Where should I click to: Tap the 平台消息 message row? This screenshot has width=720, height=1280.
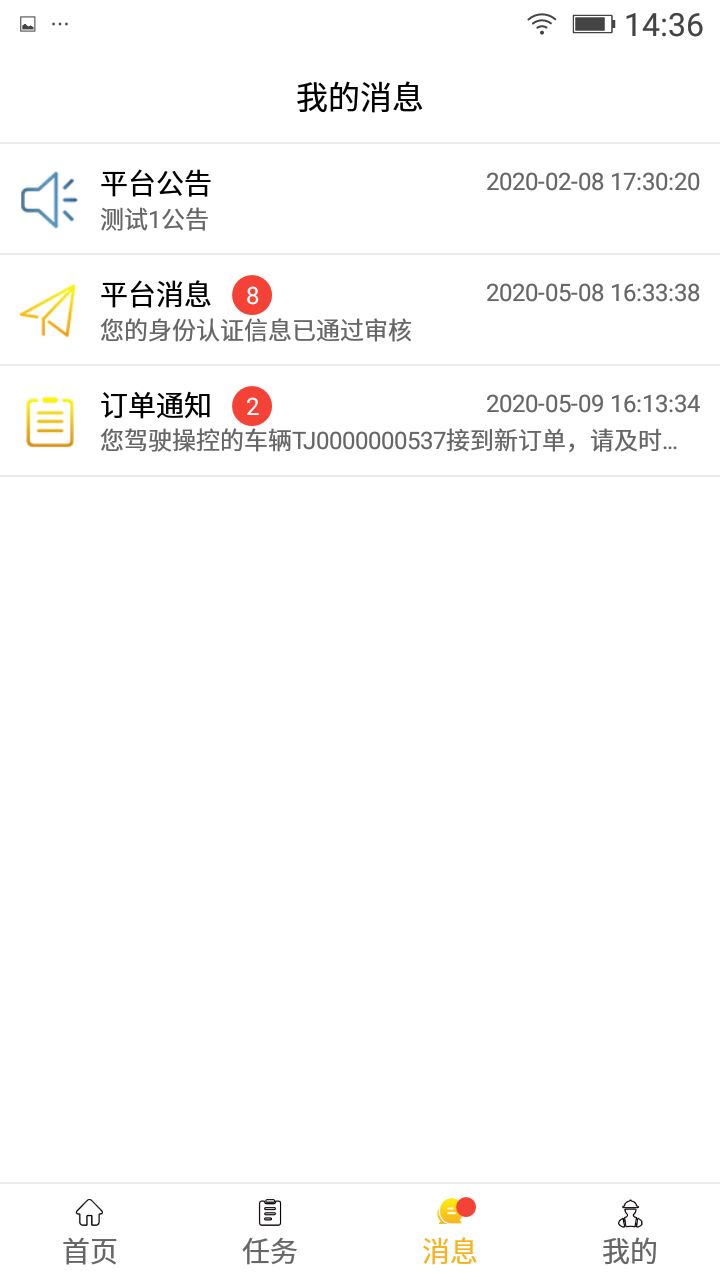[x=360, y=308]
